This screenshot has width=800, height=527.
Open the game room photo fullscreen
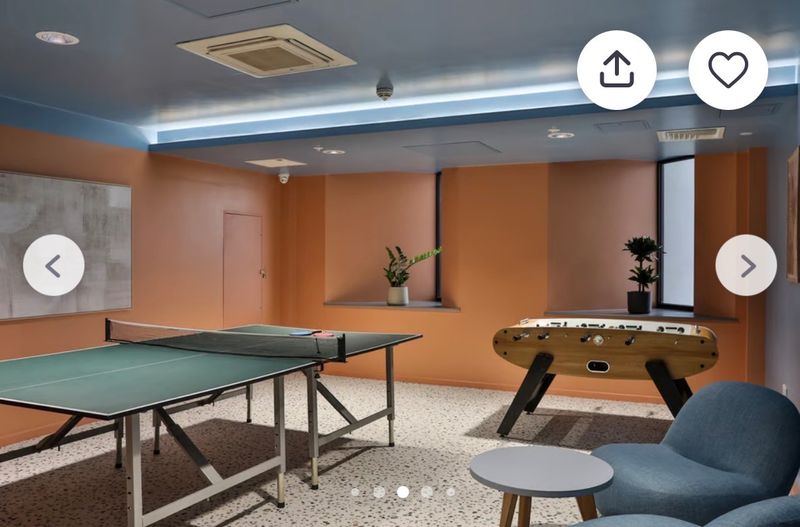tap(400, 300)
